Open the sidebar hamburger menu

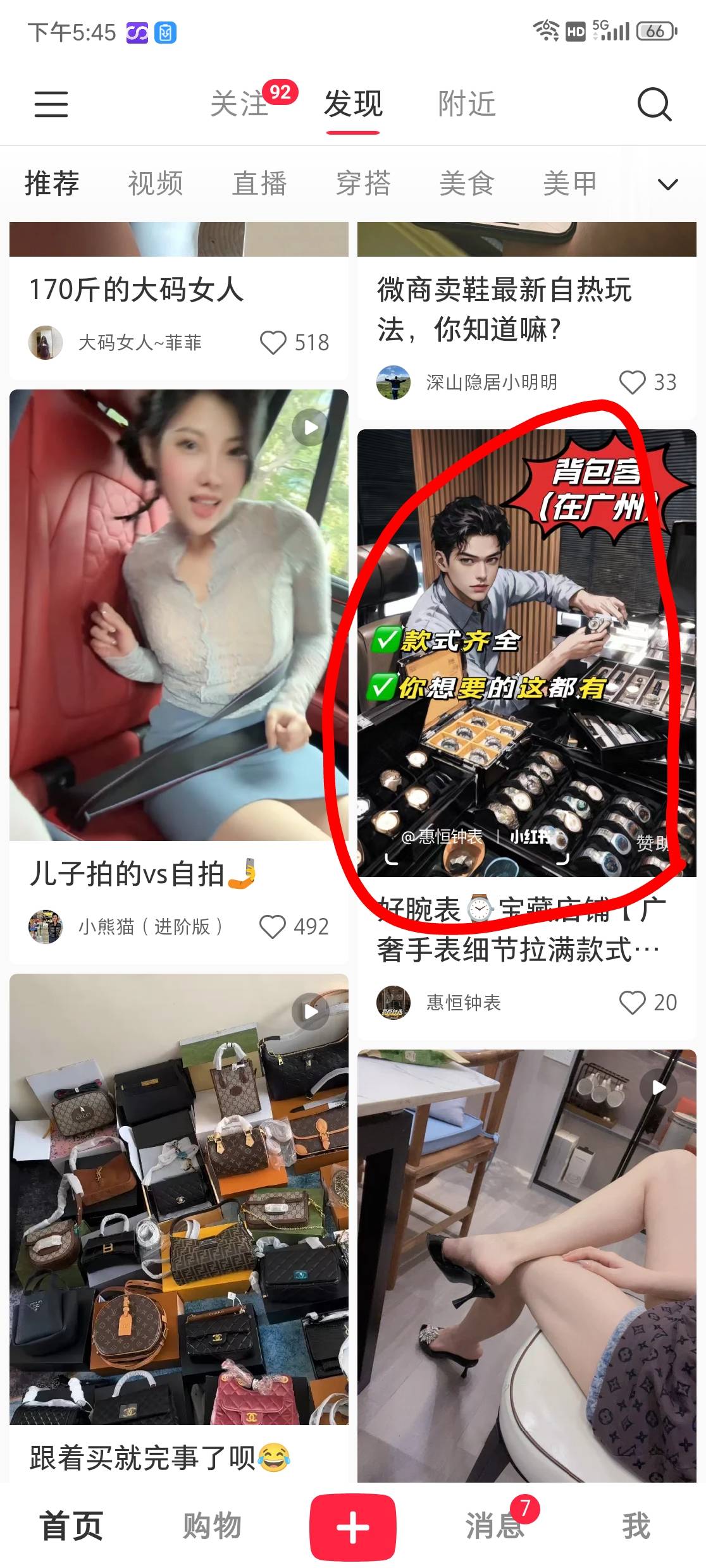point(51,104)
